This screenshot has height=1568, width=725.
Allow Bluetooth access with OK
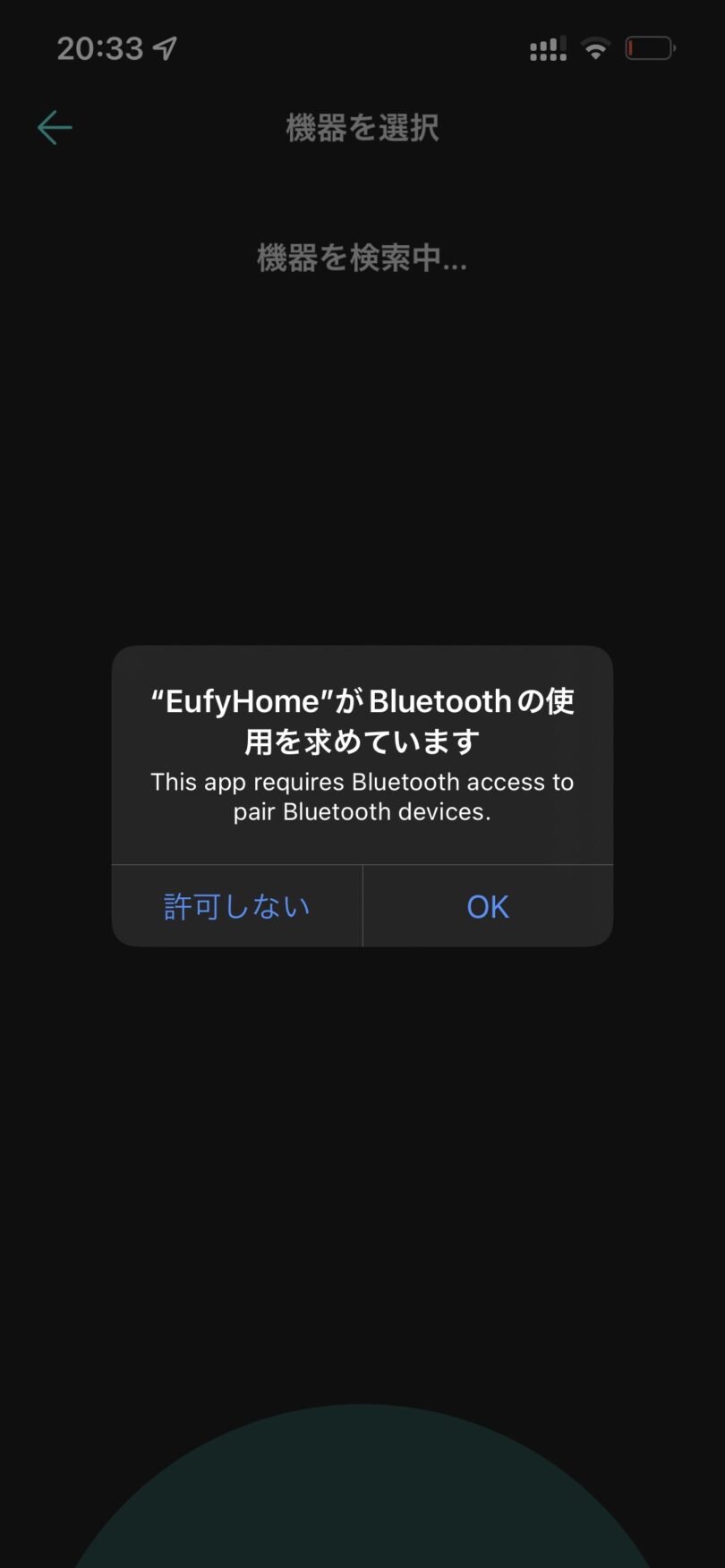488,906
